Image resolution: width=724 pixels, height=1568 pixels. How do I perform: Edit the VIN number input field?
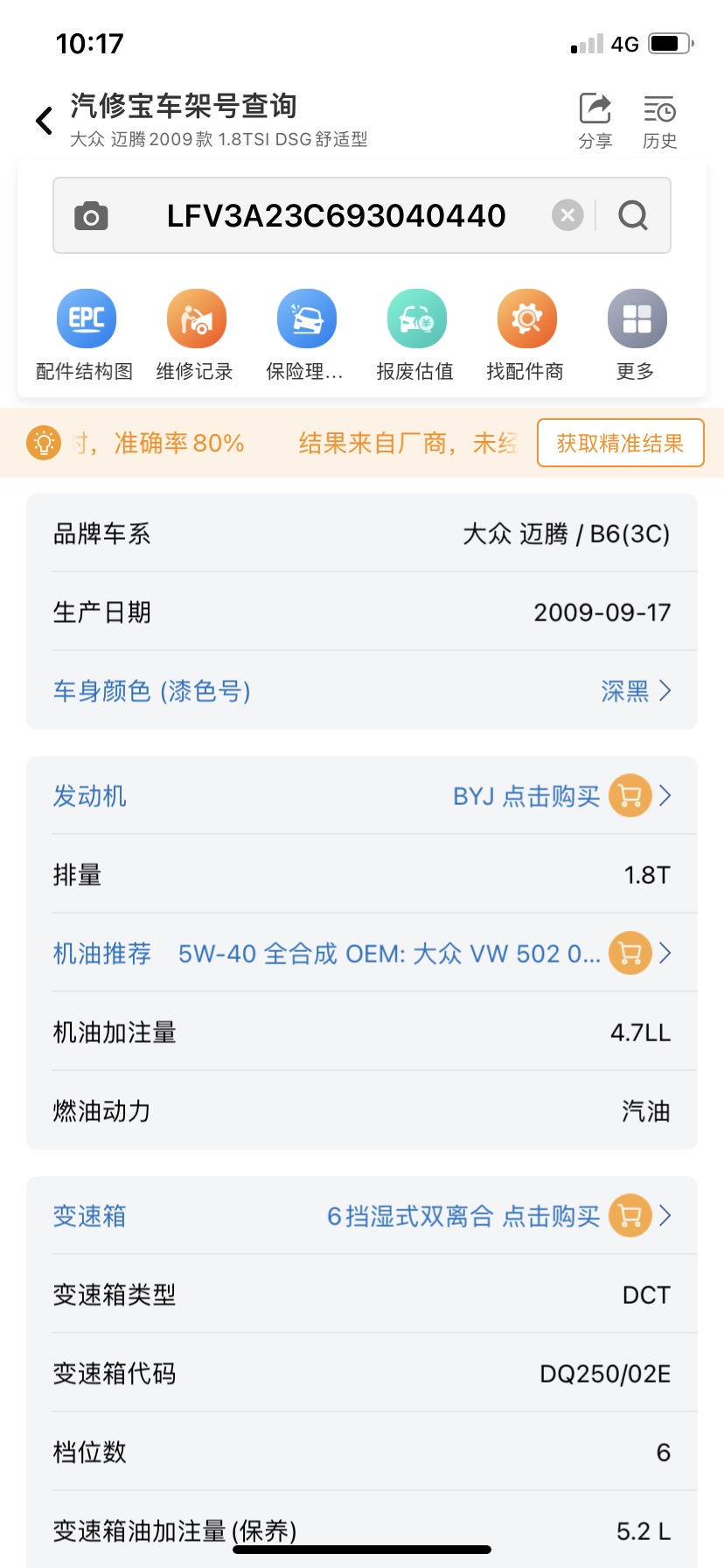click(x=336, y=216)
